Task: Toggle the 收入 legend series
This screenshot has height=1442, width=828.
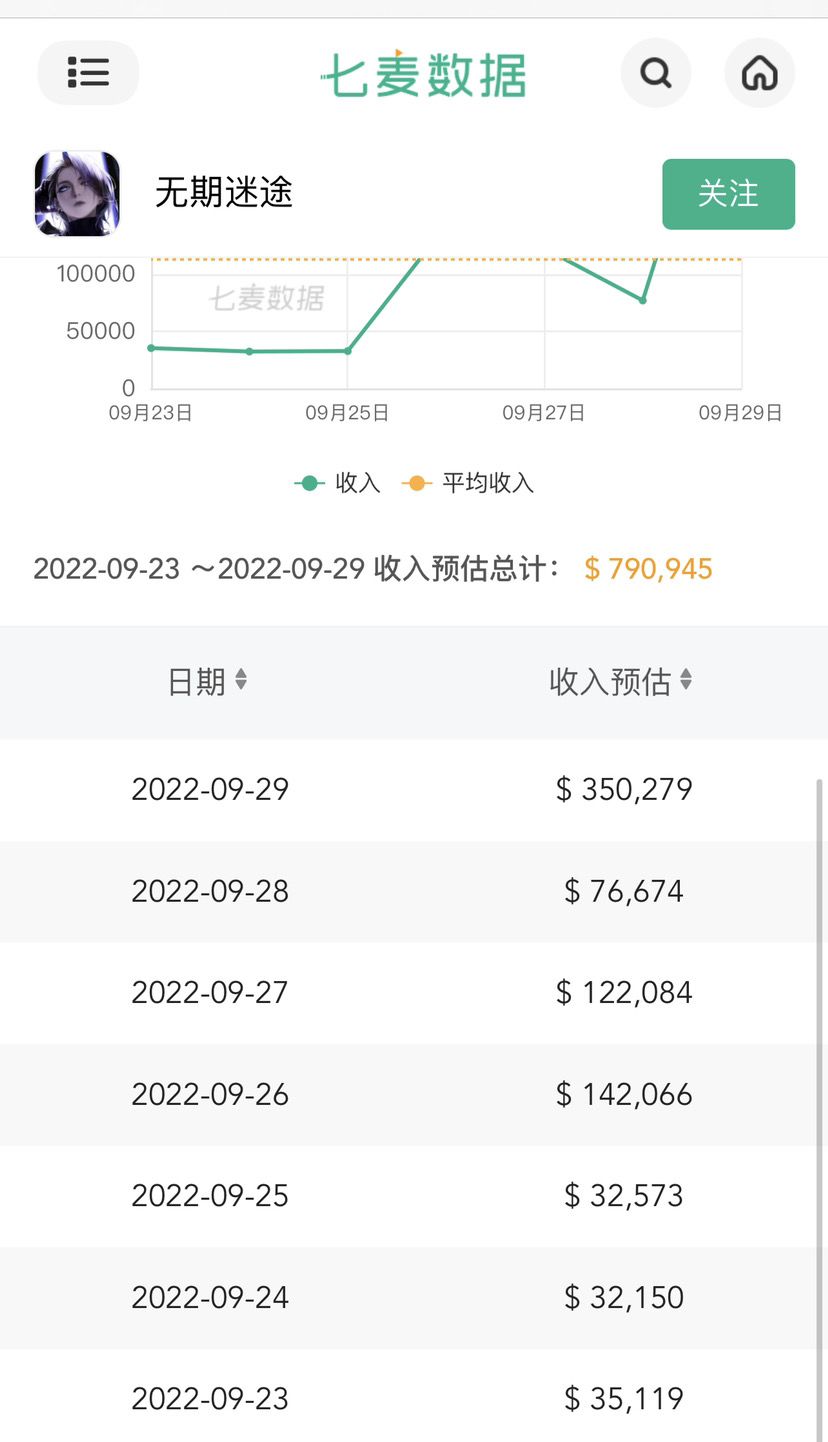Action: pyautogui.click(x=338, y=483)
